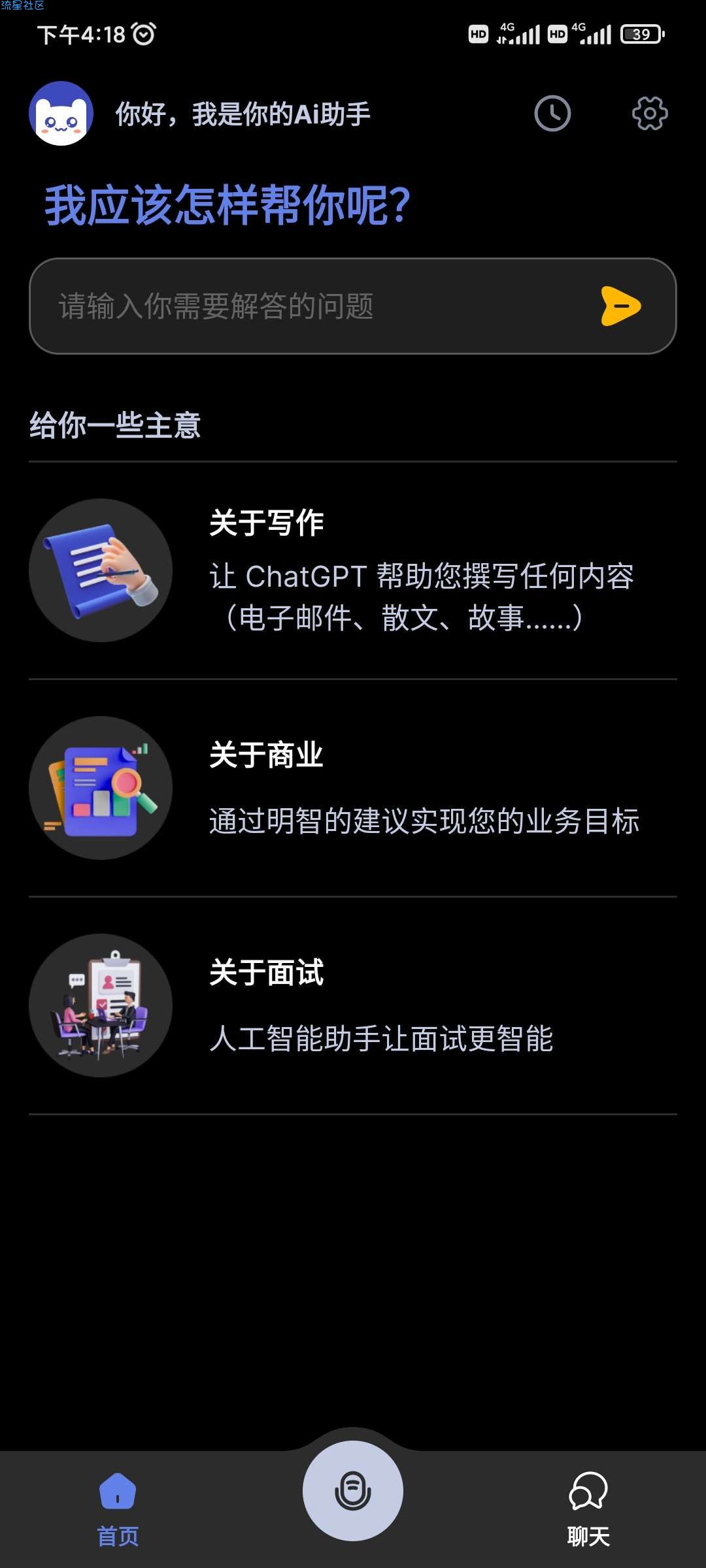Open the settings gear icon
706x1568 pixels.
pos(650,114)
